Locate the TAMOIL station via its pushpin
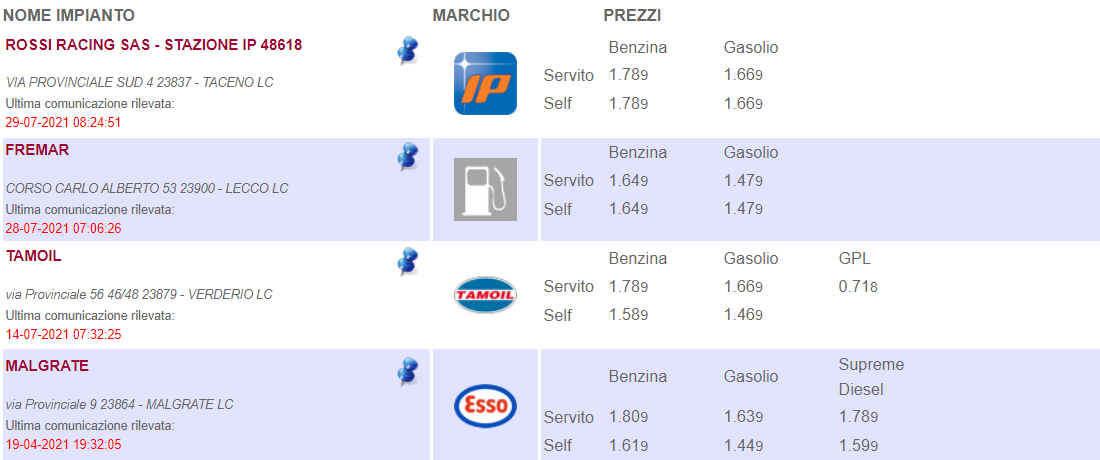This screenshot has width=1100, height=460. (407, 262)
